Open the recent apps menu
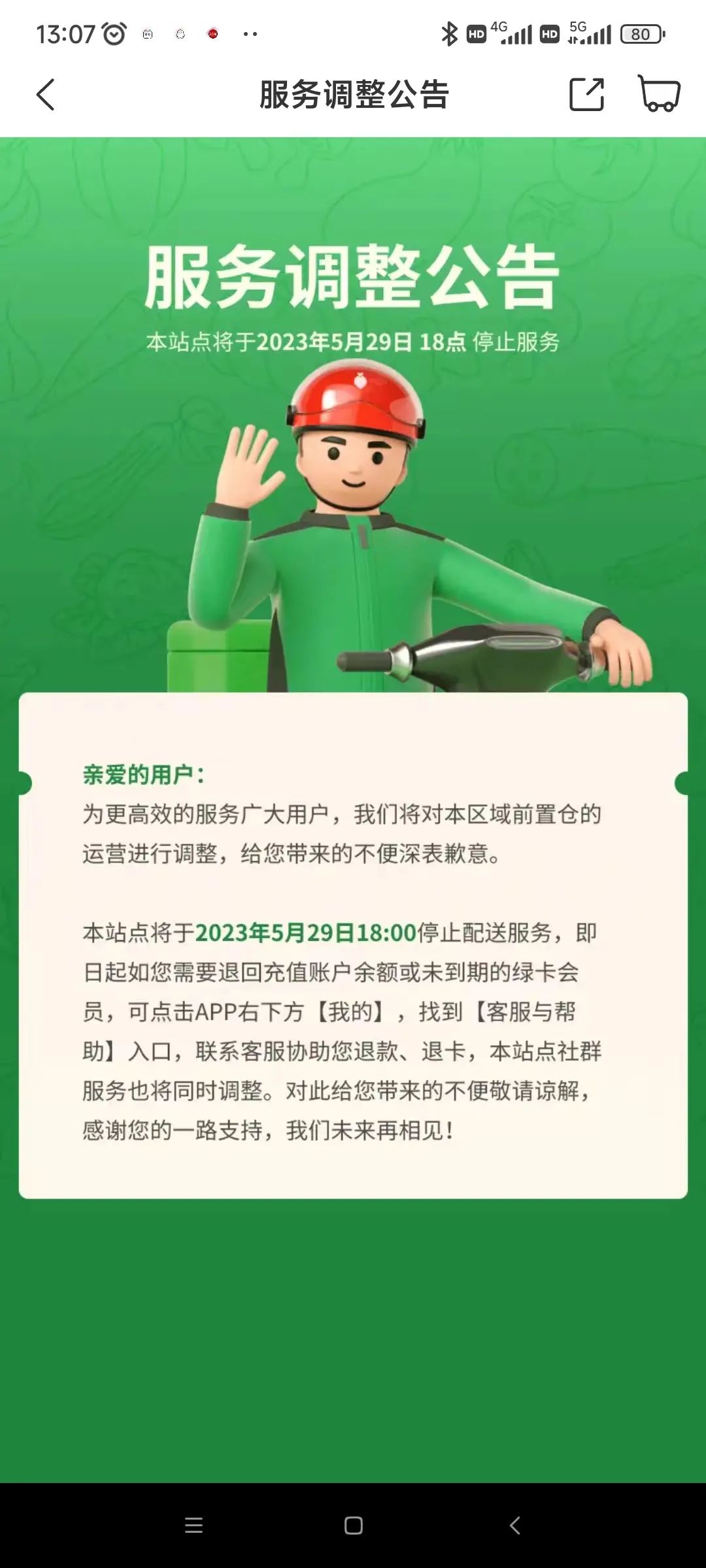This screenshot has height=1568, width=706. pos(193,1526)
